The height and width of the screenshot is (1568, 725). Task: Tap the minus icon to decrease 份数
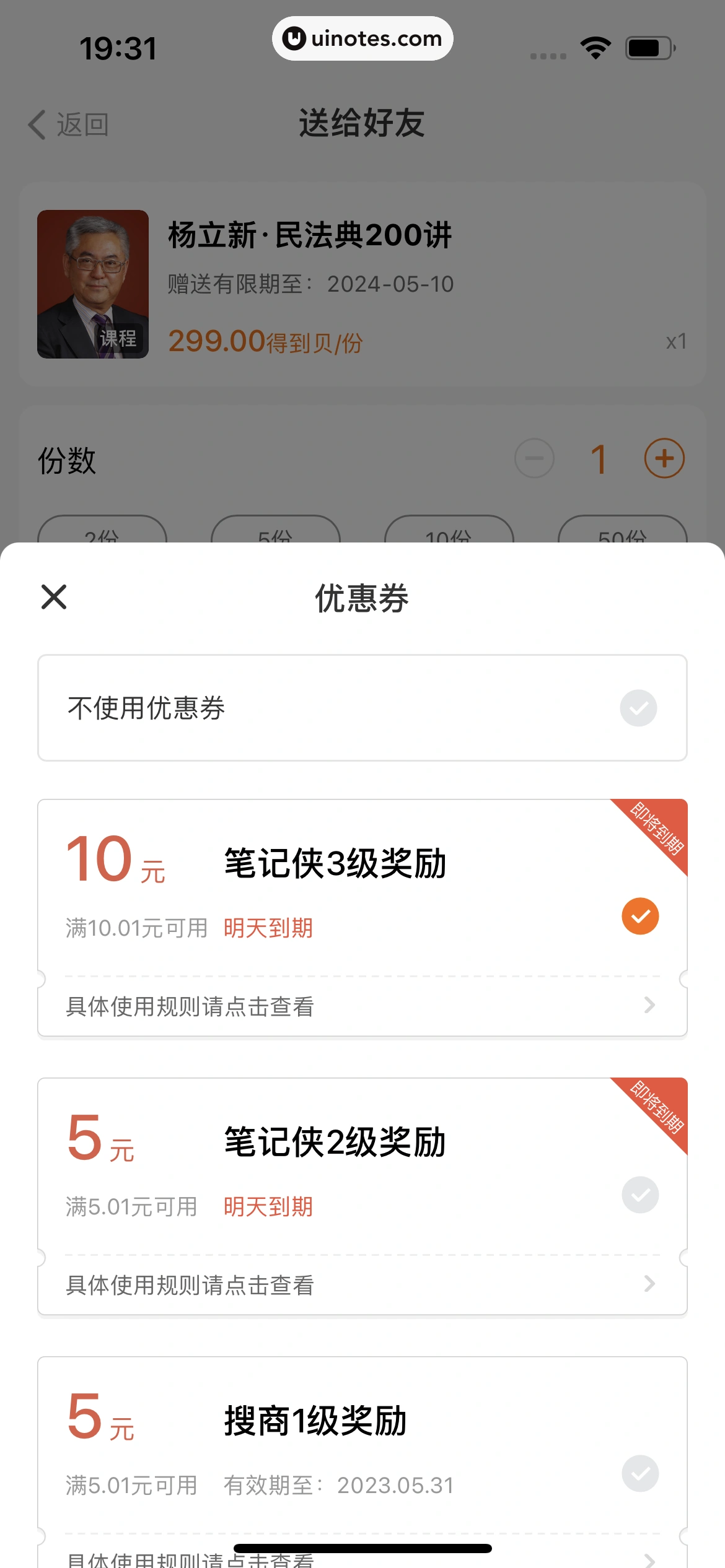(534, 458)
